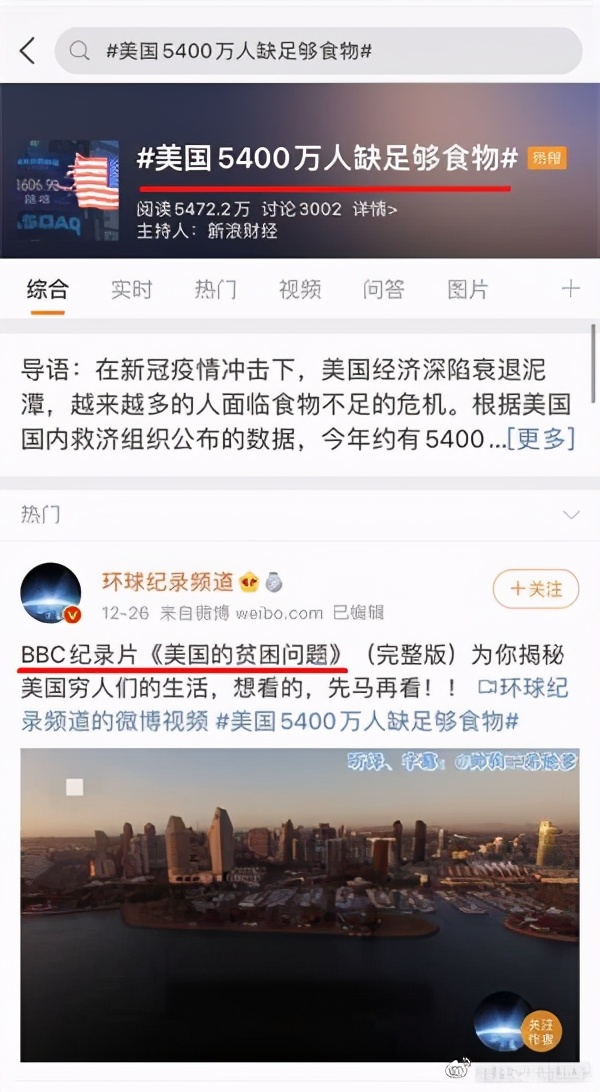
Task: Tap the search box with the hashtag query
Action: click(x=318, y=51)
